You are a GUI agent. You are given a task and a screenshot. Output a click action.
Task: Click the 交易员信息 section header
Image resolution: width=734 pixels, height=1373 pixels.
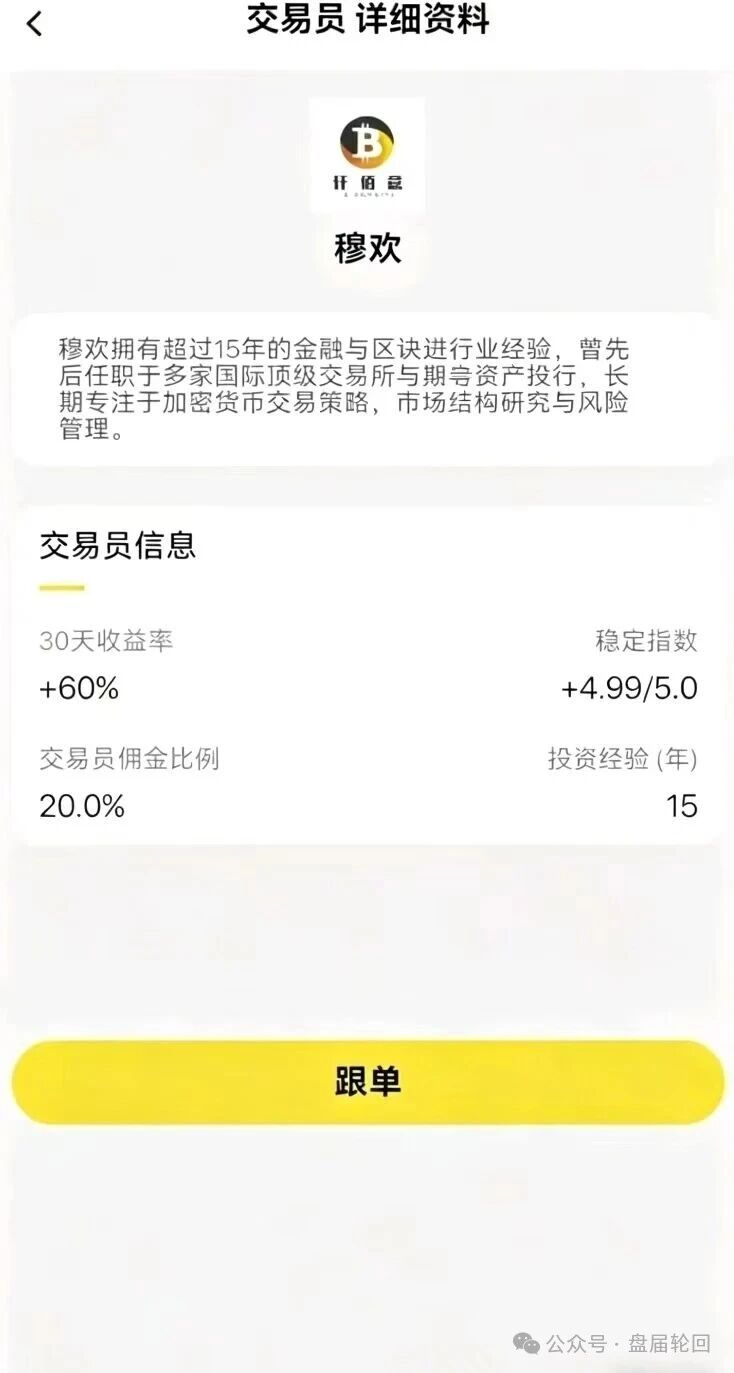pos(117,547)
